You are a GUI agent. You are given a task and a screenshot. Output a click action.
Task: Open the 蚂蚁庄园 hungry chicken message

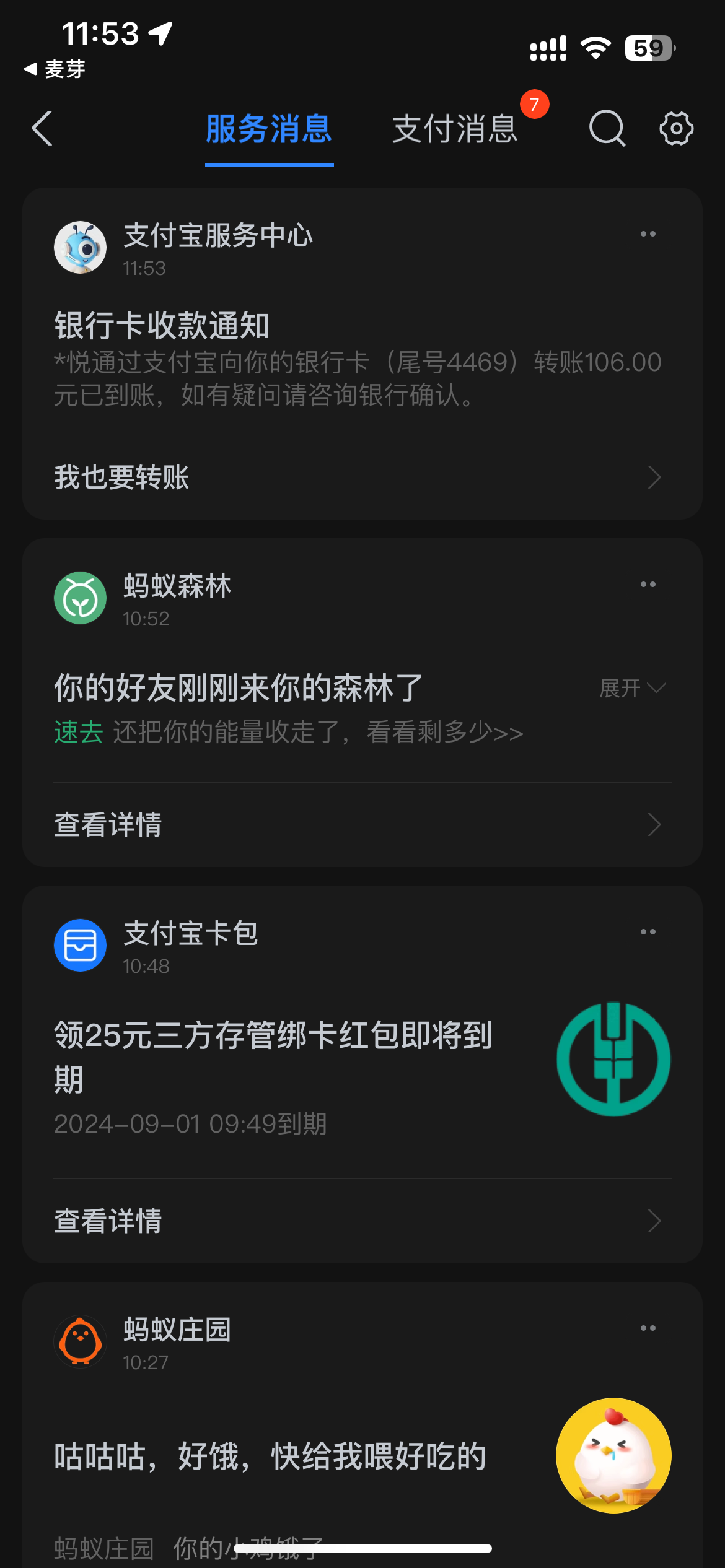(270, 1457)
